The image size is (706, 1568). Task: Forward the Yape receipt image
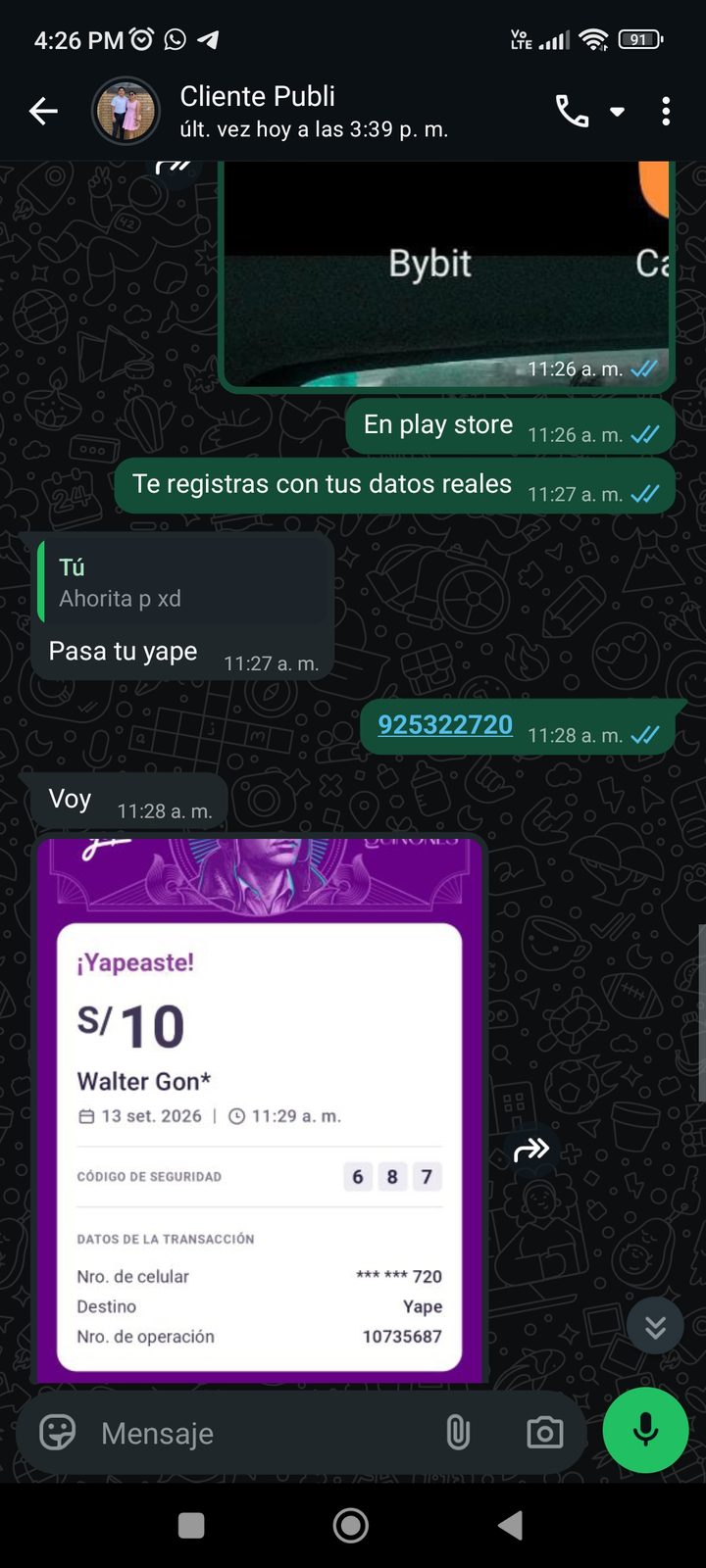[531, 1149]
